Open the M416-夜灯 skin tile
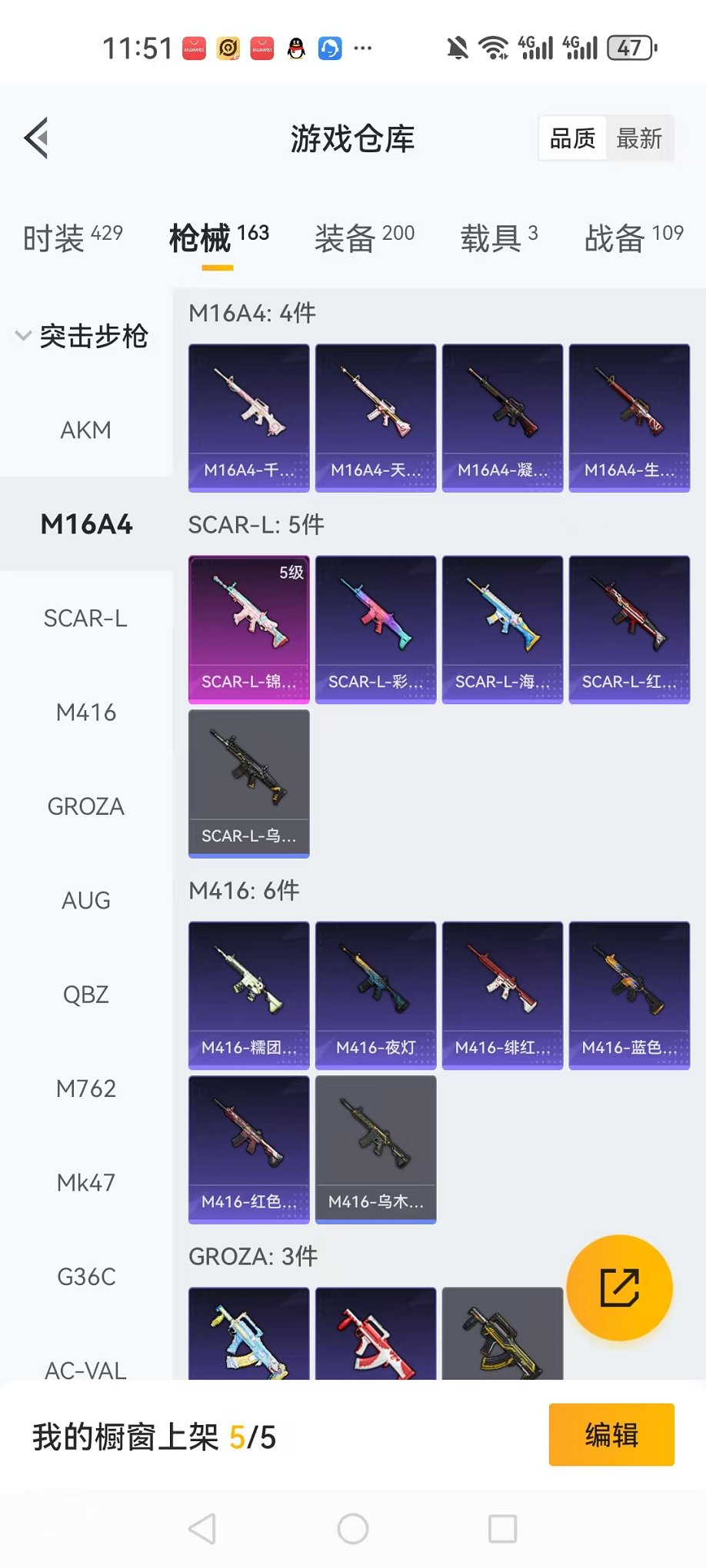This screenshot has width=706, height=1568. click(x=375, y=995)
